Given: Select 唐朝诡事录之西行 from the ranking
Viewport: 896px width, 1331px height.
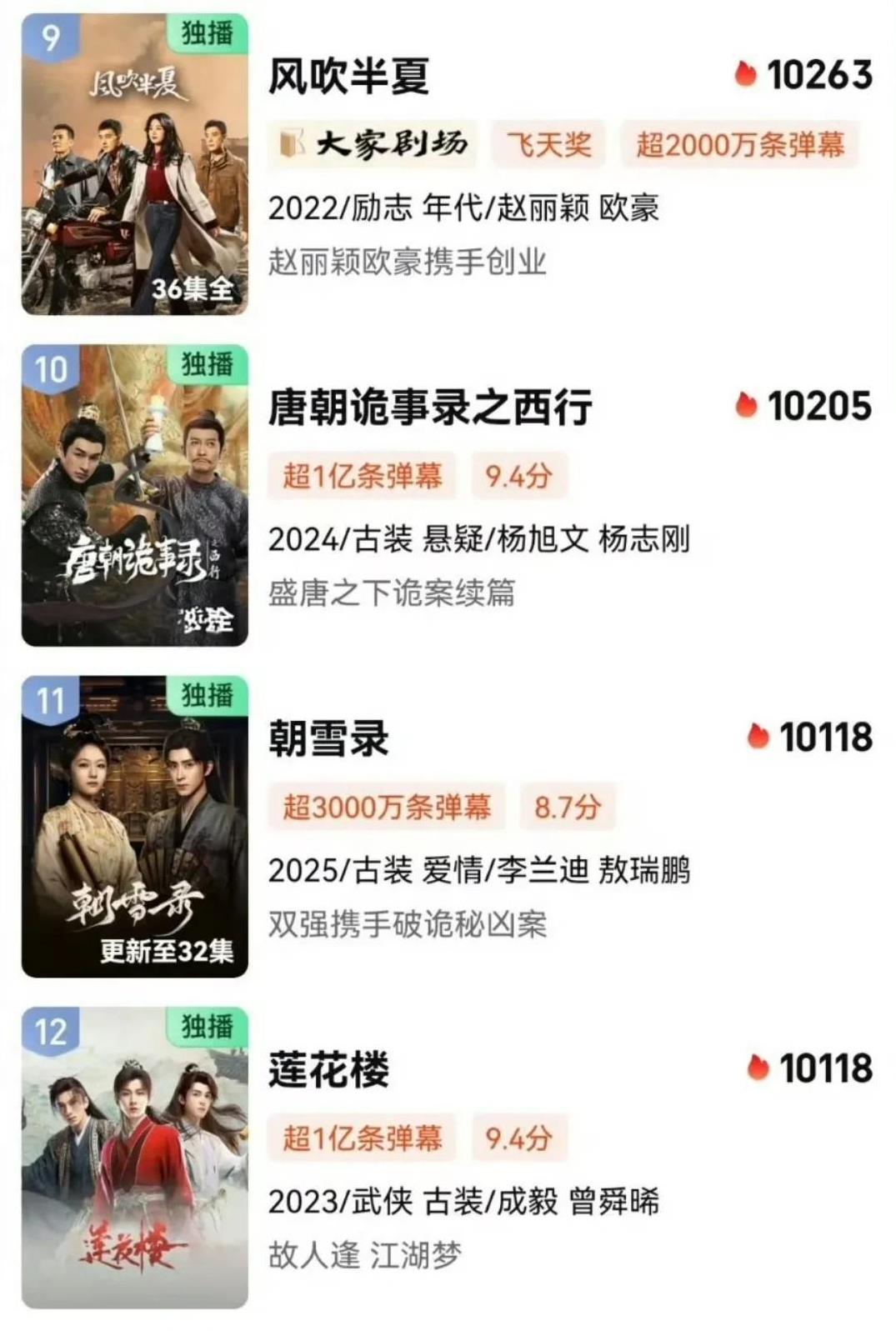Looking at the screenshot, I should coord(430,408).
